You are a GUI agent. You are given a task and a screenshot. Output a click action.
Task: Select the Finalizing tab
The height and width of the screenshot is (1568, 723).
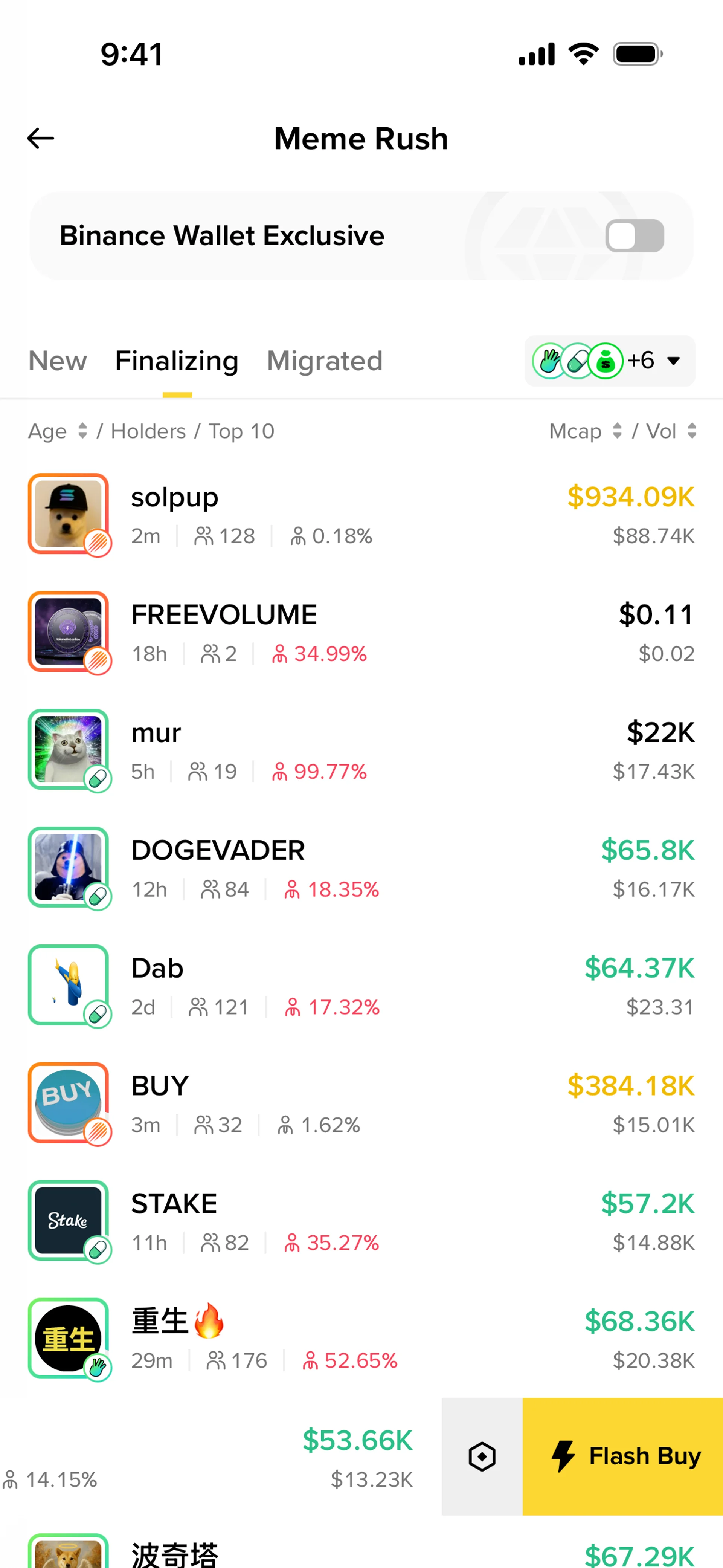(x=177, y=361)
